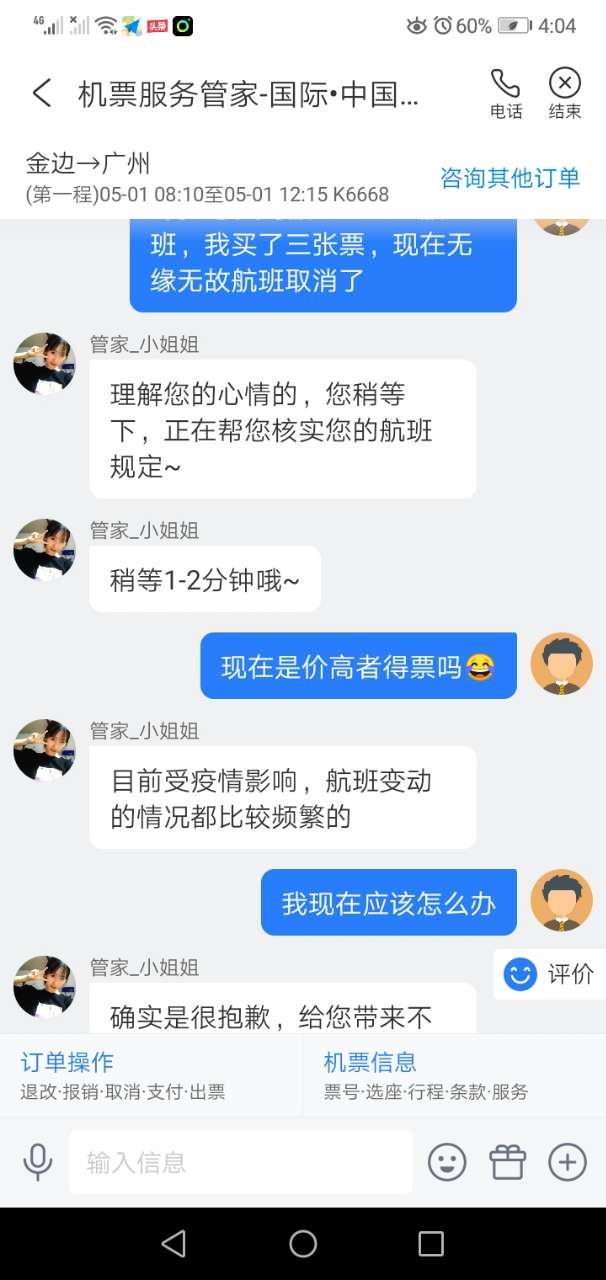Tap the system home button
Image resolution: width=606 pixels, height=1280 pixels.
pyautogui.click(x=303, y=1243)
